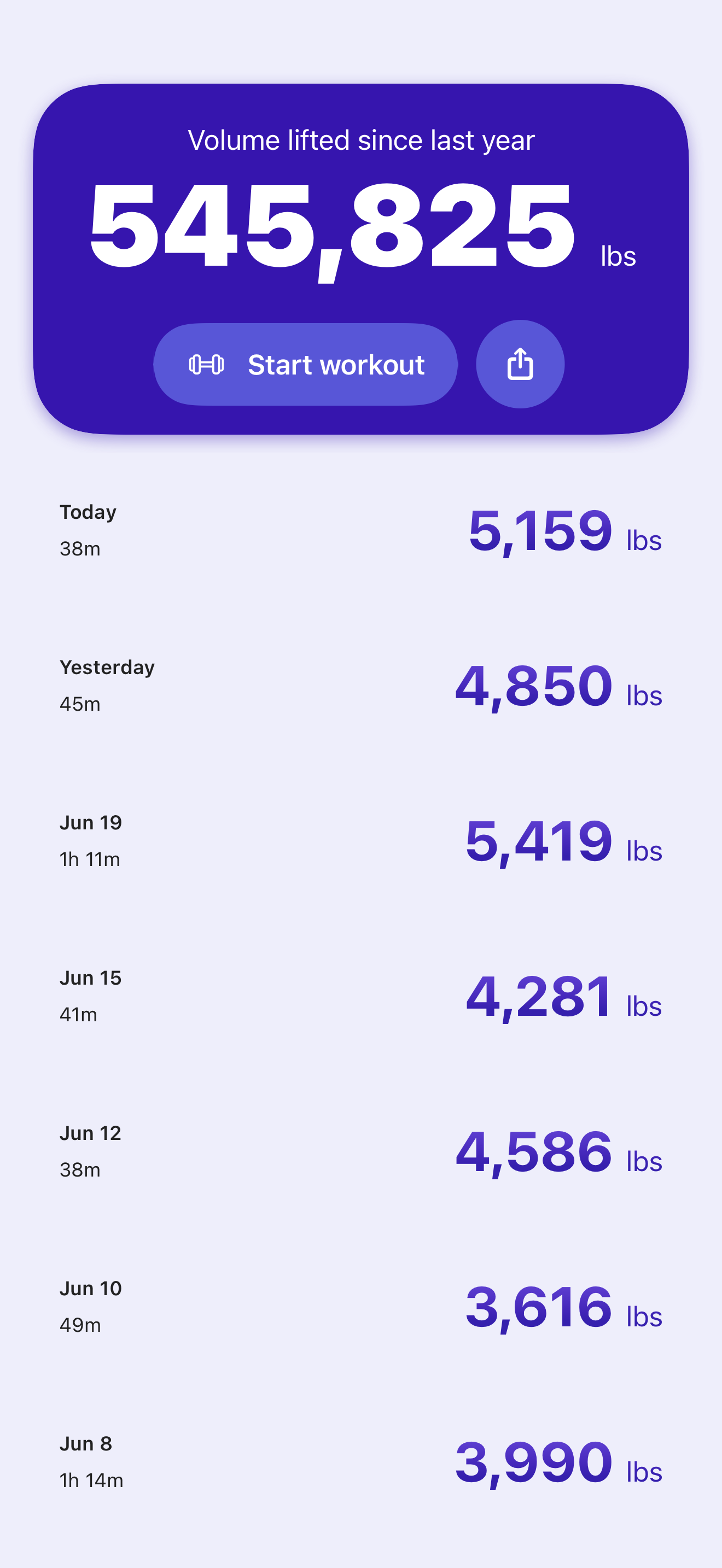722x1568 pixels.
Task: Select the Jun 15 workout entry
Action: tap(360, 996)
